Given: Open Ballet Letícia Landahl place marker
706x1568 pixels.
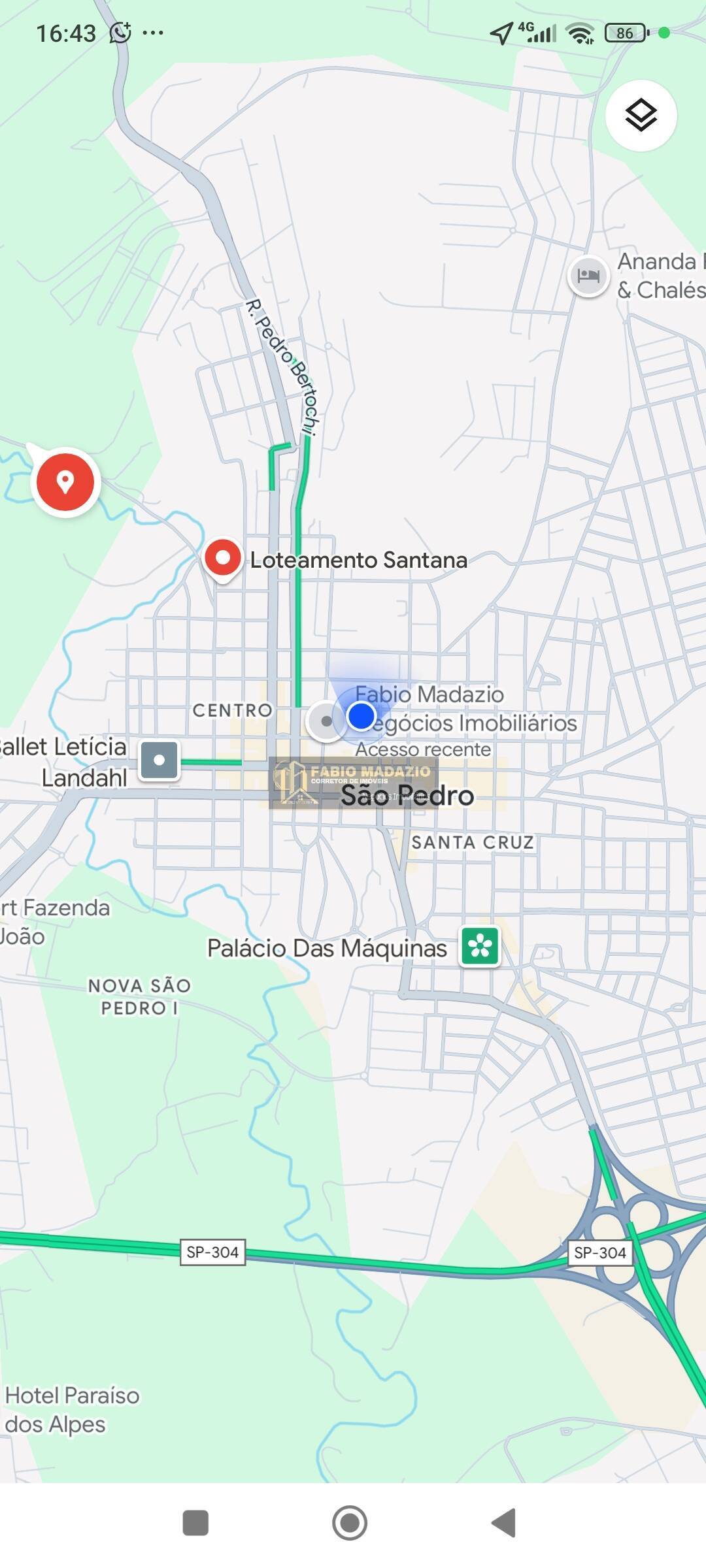Looking at the screenshot, I should coord(159,760).
